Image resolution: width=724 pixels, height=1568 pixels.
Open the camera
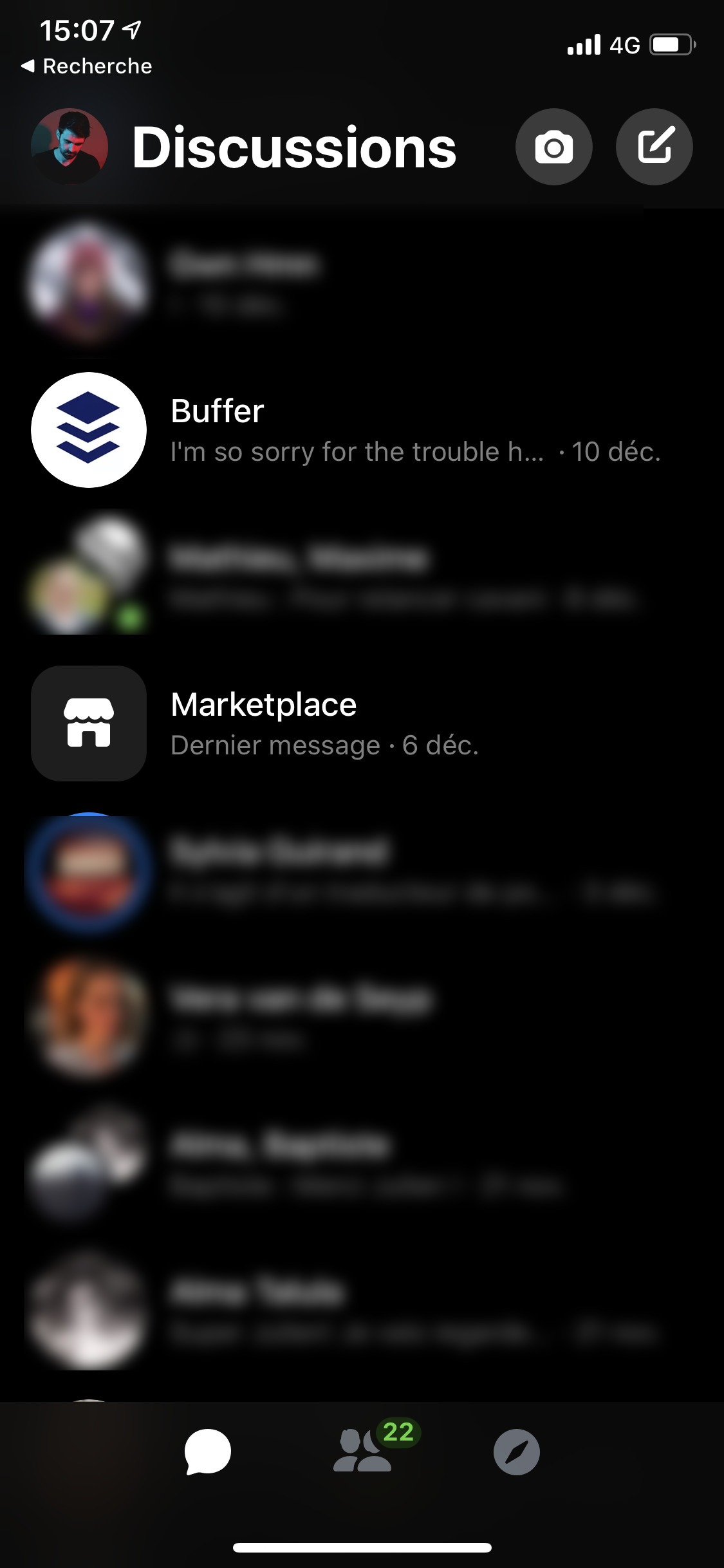point(553,147)
